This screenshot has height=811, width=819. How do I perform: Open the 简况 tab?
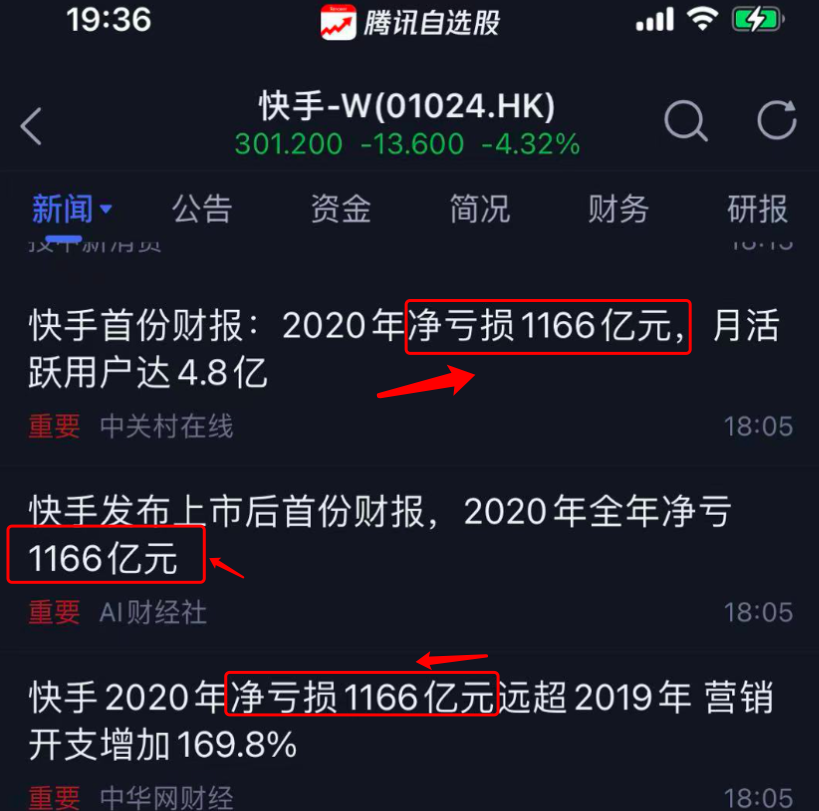480,209
